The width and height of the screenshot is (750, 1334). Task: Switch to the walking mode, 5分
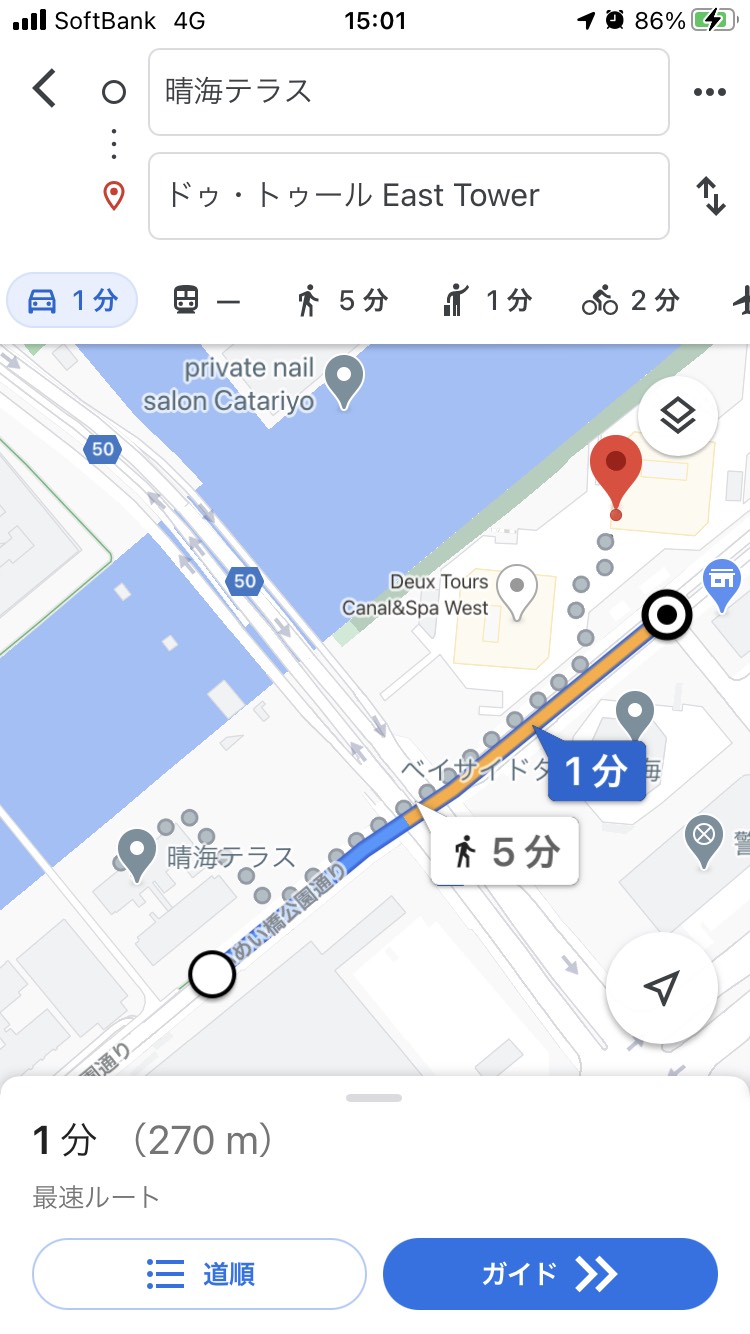341,300
